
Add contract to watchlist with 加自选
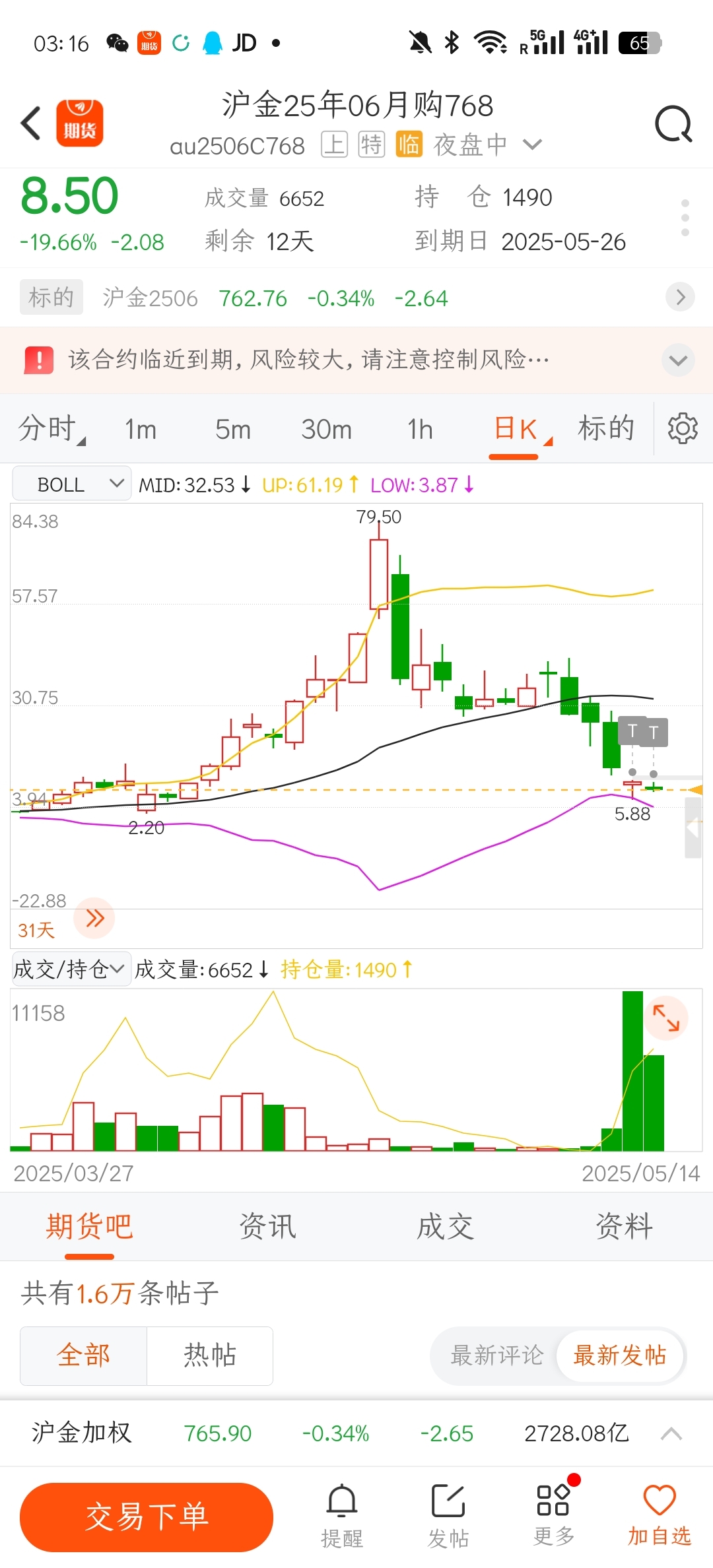(x=659, y=1516)
